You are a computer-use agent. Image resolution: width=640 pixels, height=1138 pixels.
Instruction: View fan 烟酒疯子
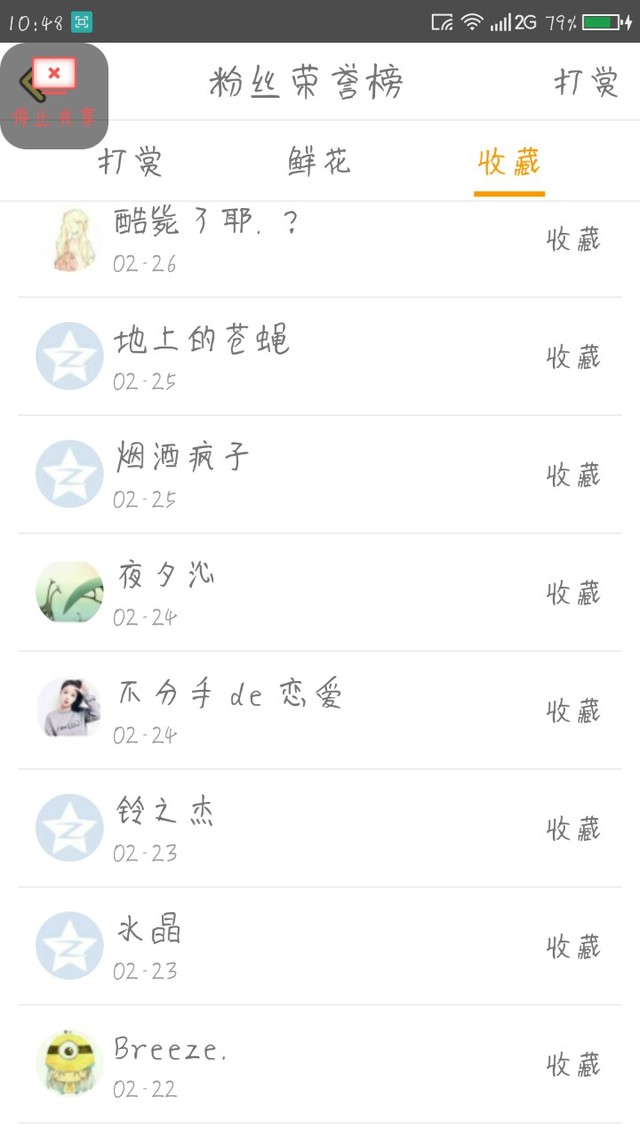(x=319, y=474)
